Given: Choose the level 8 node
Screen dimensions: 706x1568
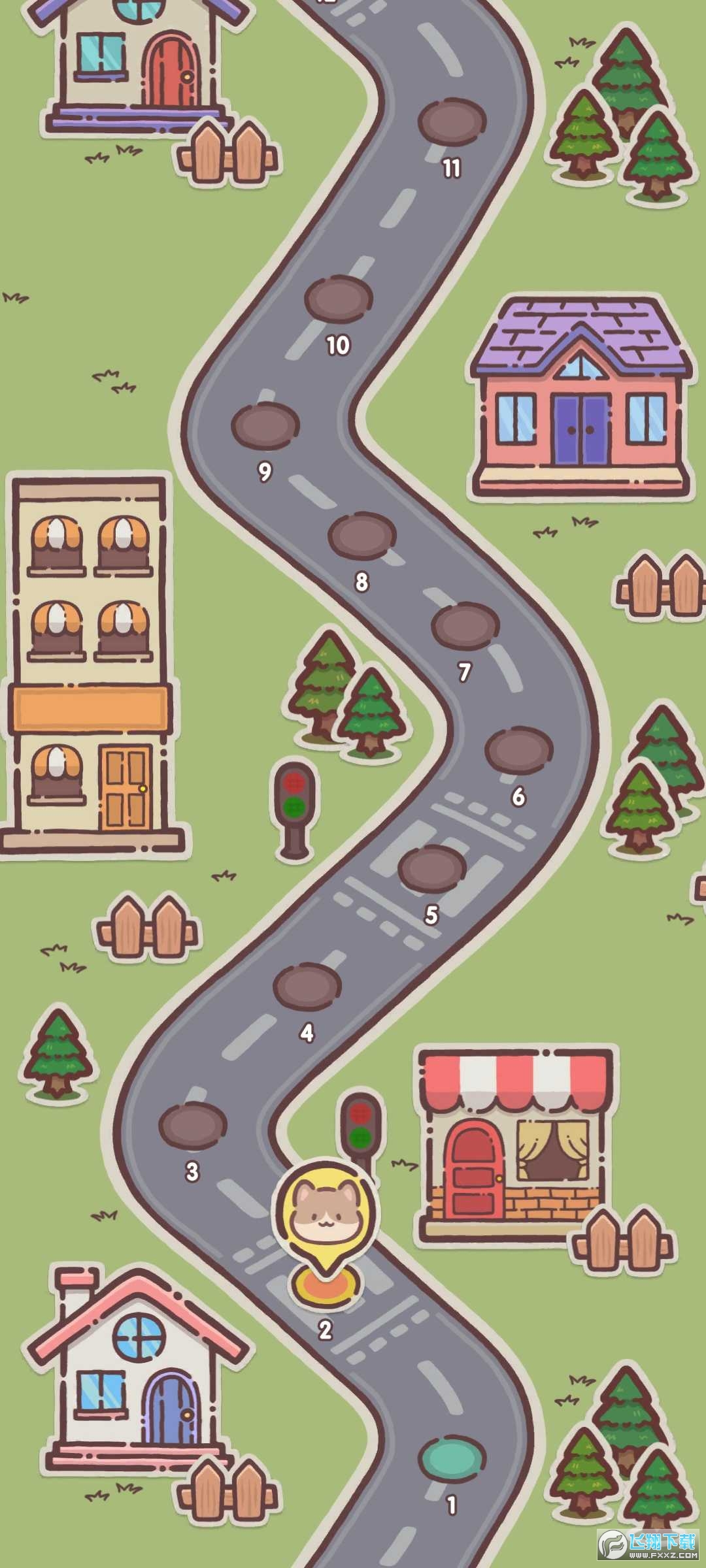Looking at the screenshot, I should pyautogui.click(x=361, y=536).
